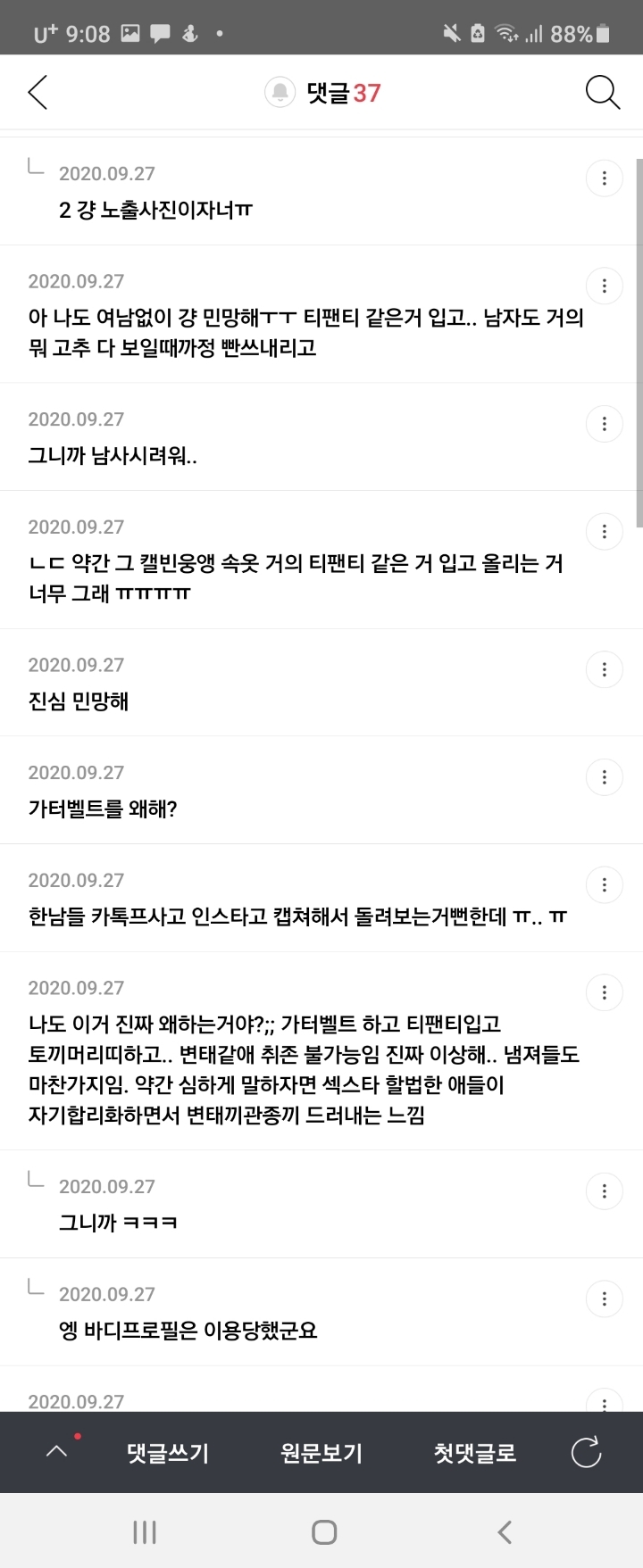This screenshot has width=643, height=1568.
Task: Tap 원문보기 to view the original post
Action: (321, 1452)
